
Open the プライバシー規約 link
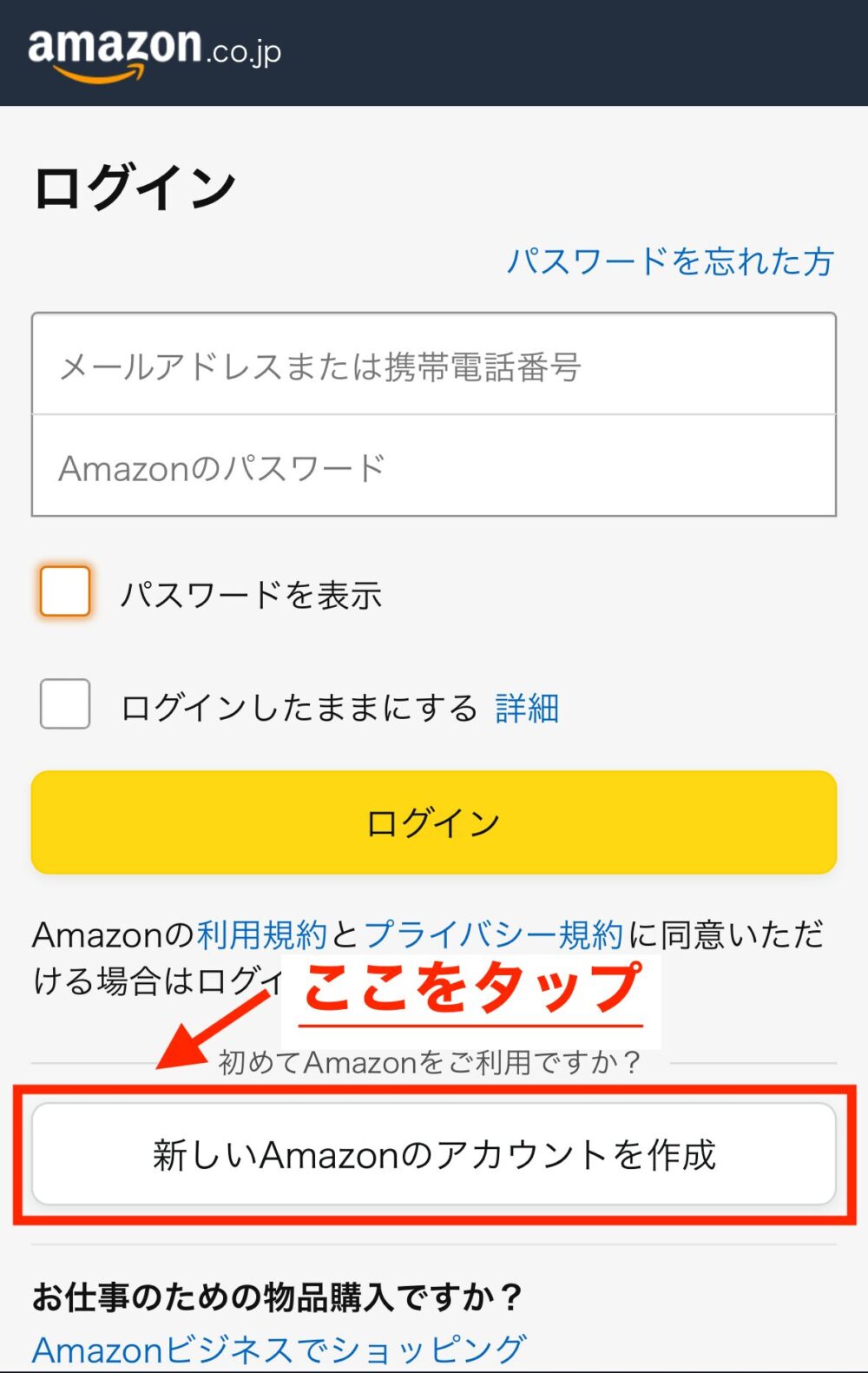tap(493, 935)
